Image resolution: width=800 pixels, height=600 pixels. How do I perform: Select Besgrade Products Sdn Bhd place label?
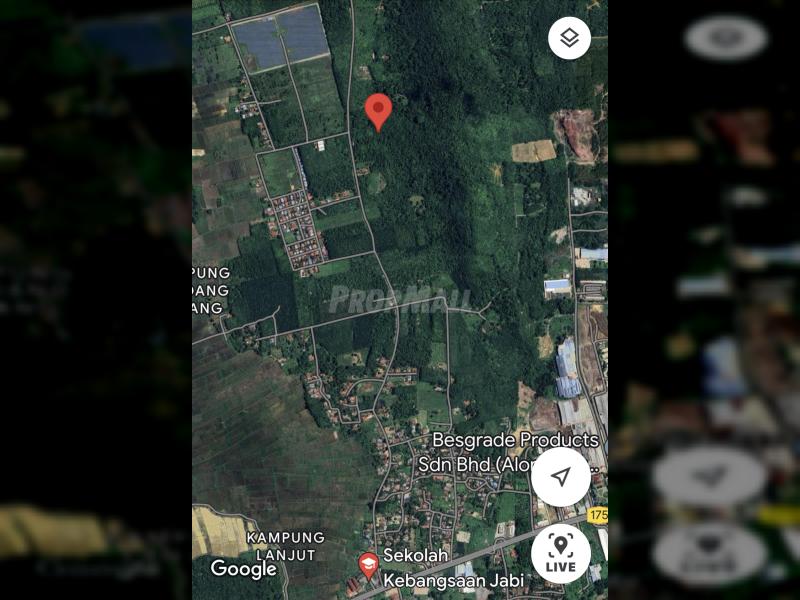tap(508, 452)
